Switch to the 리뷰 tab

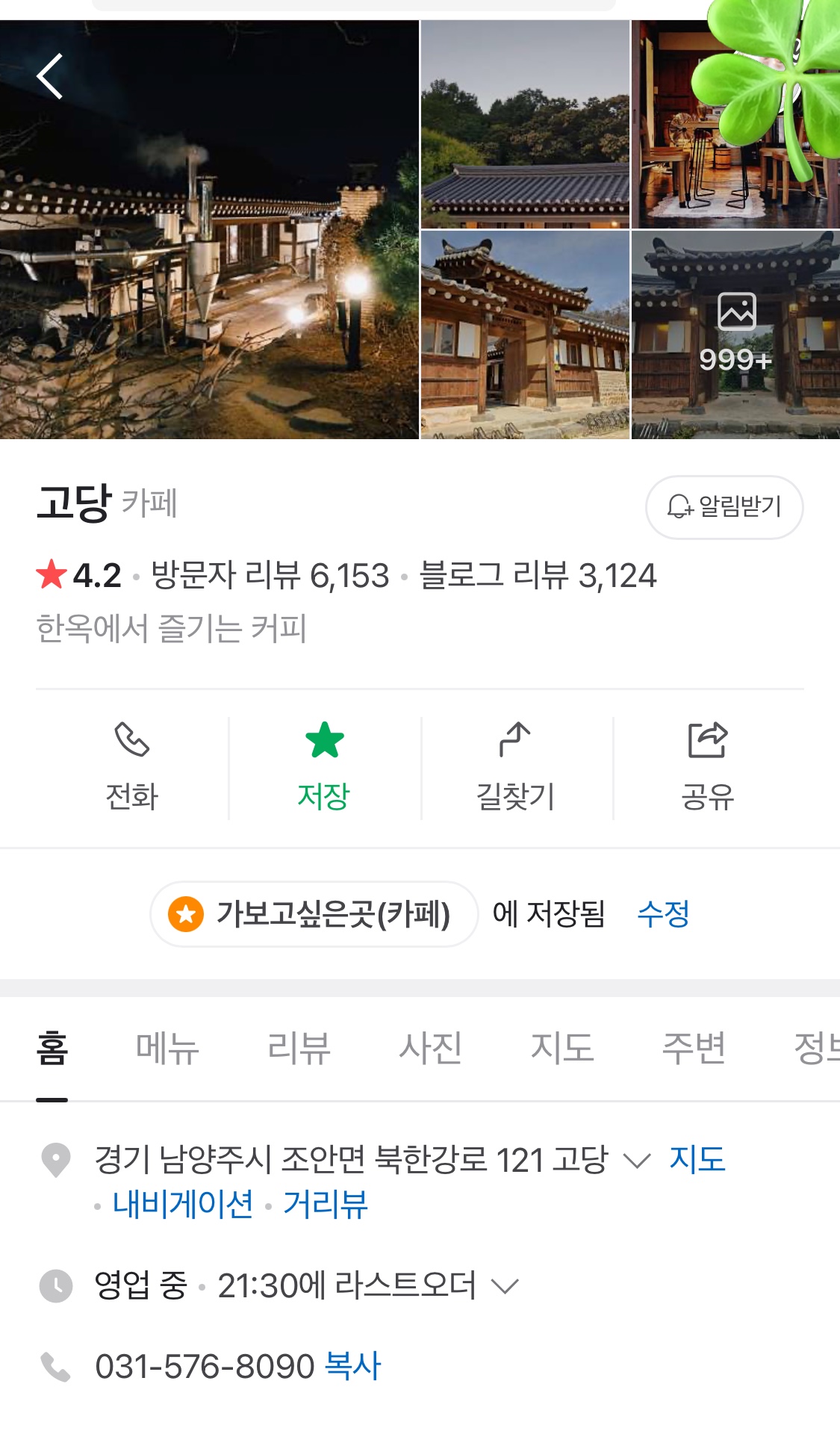pyautogui.click(x=299, y=1048)
